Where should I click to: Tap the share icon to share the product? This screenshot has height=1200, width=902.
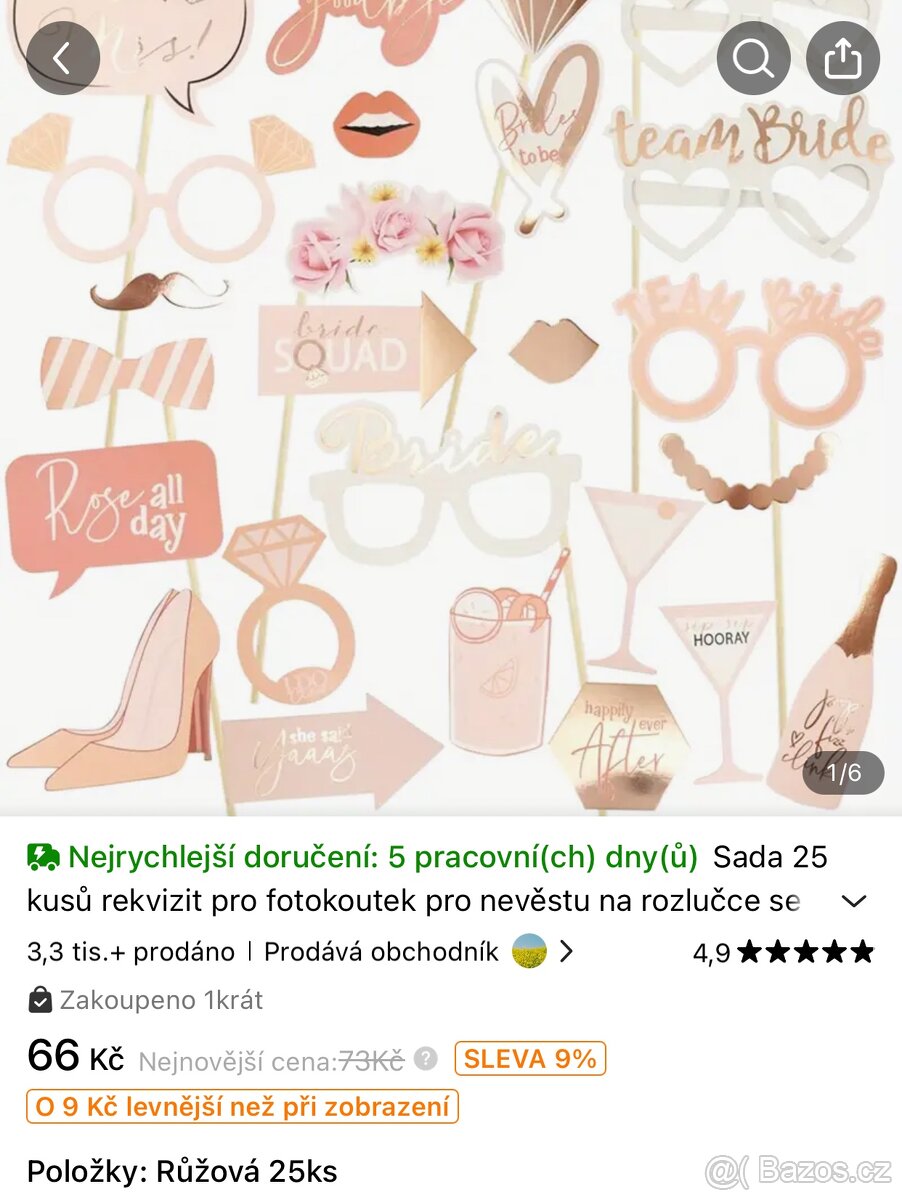point(843,58)
